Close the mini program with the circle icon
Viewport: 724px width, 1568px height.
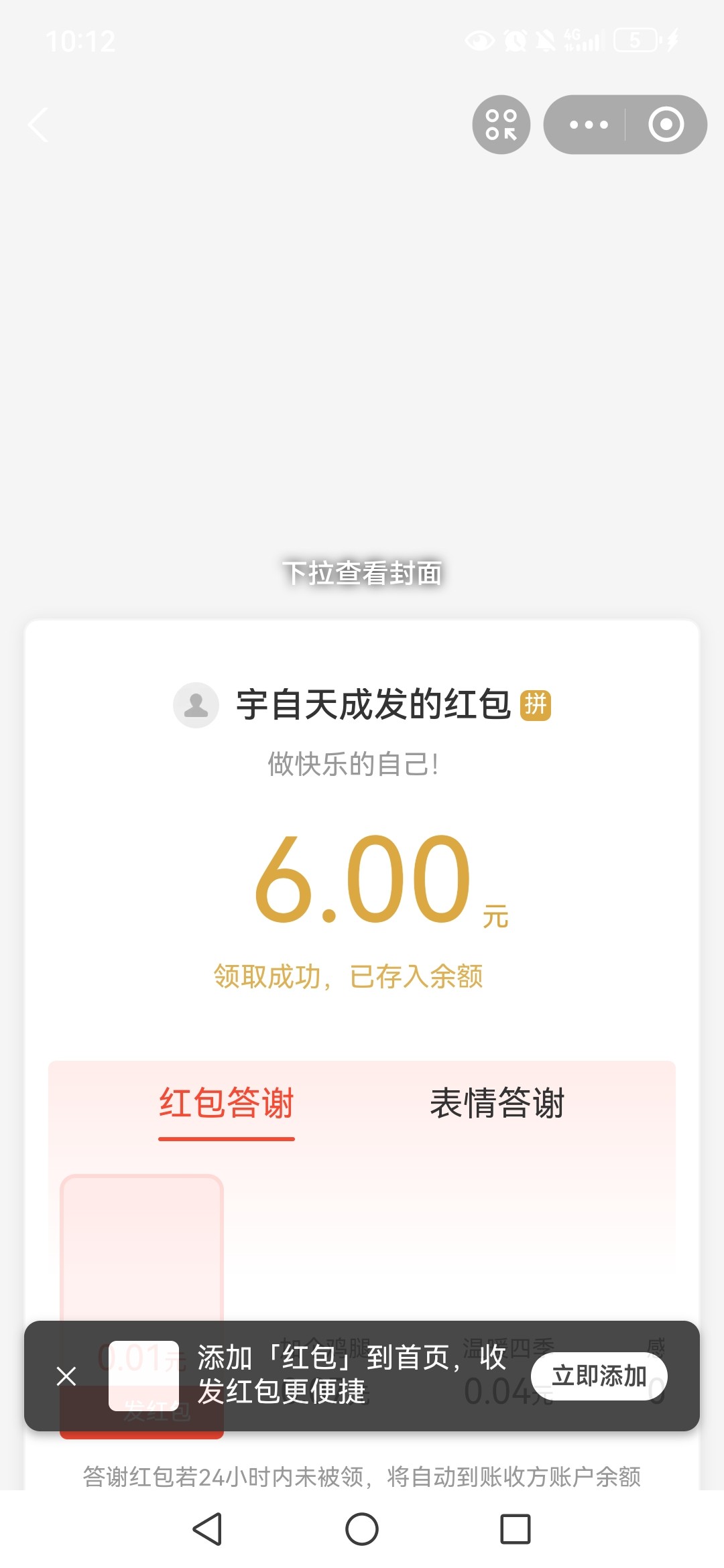coord(666,125)
